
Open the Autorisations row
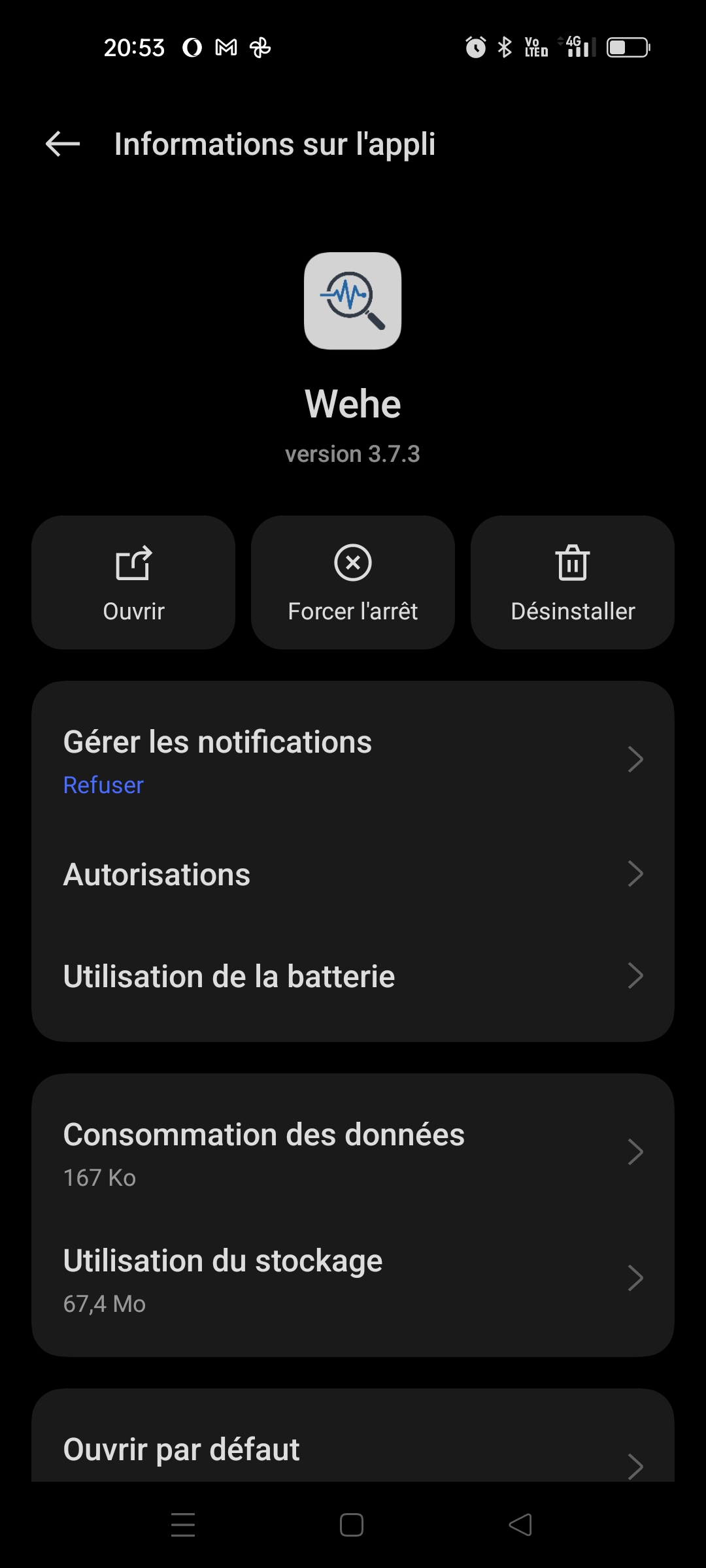pyautogui.click(x=353, y=874)
